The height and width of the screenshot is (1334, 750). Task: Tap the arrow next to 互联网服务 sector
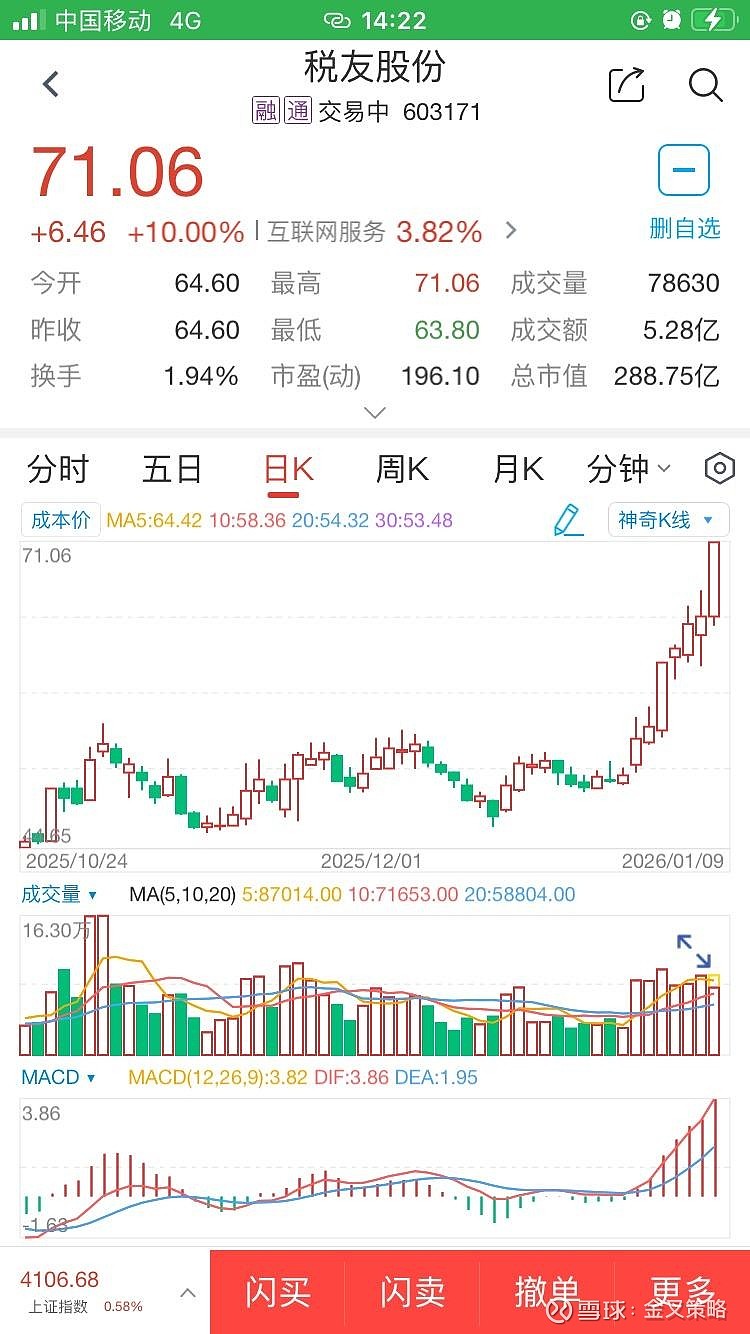point(510,231)
